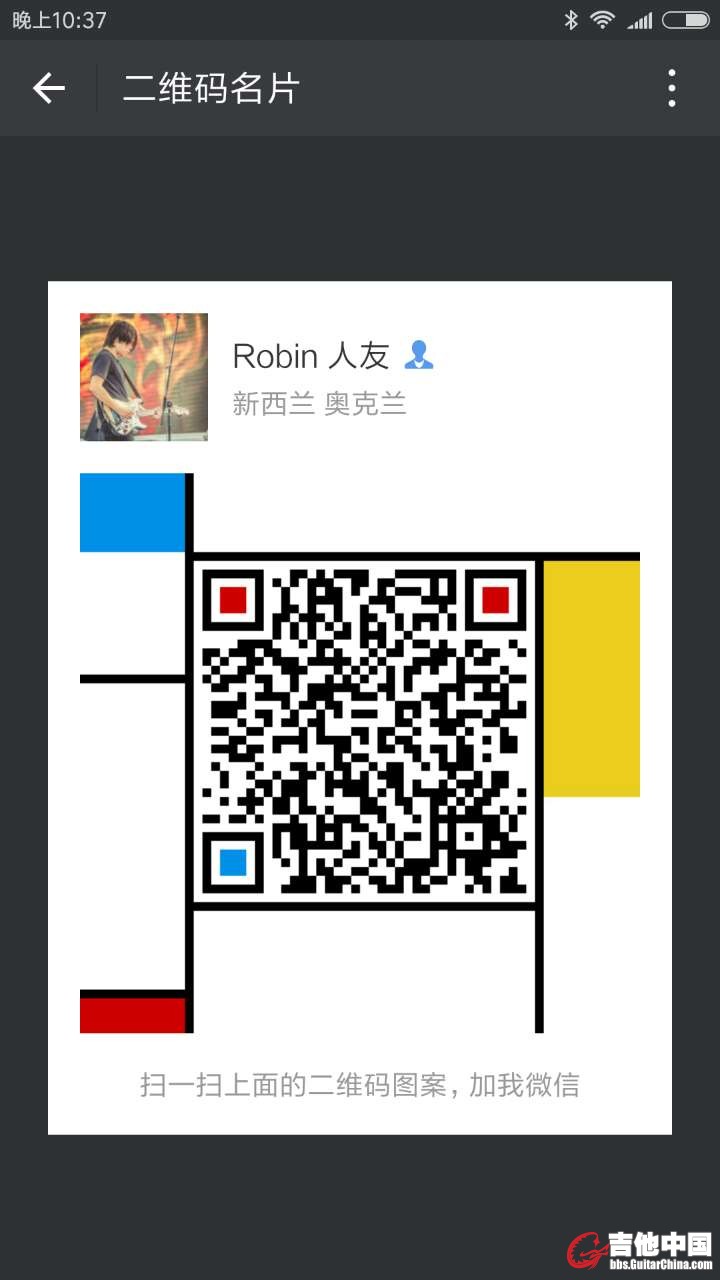720x1280 pixels.
Task: Go back from the QR code card
Action: click(x=48, y=89)
